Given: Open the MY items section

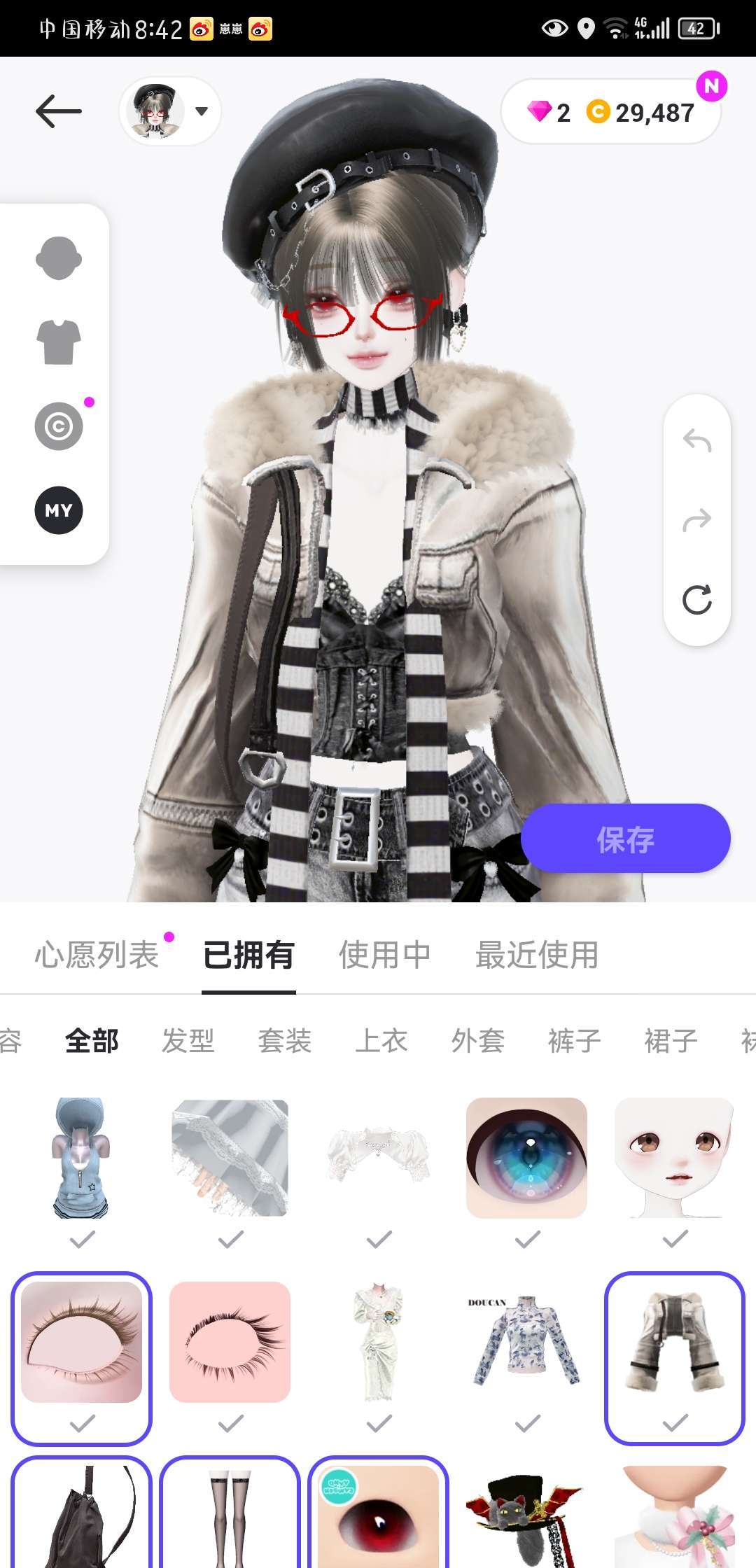Looking at the screenshot, I should pyautogui.click(x=59, y=510).
